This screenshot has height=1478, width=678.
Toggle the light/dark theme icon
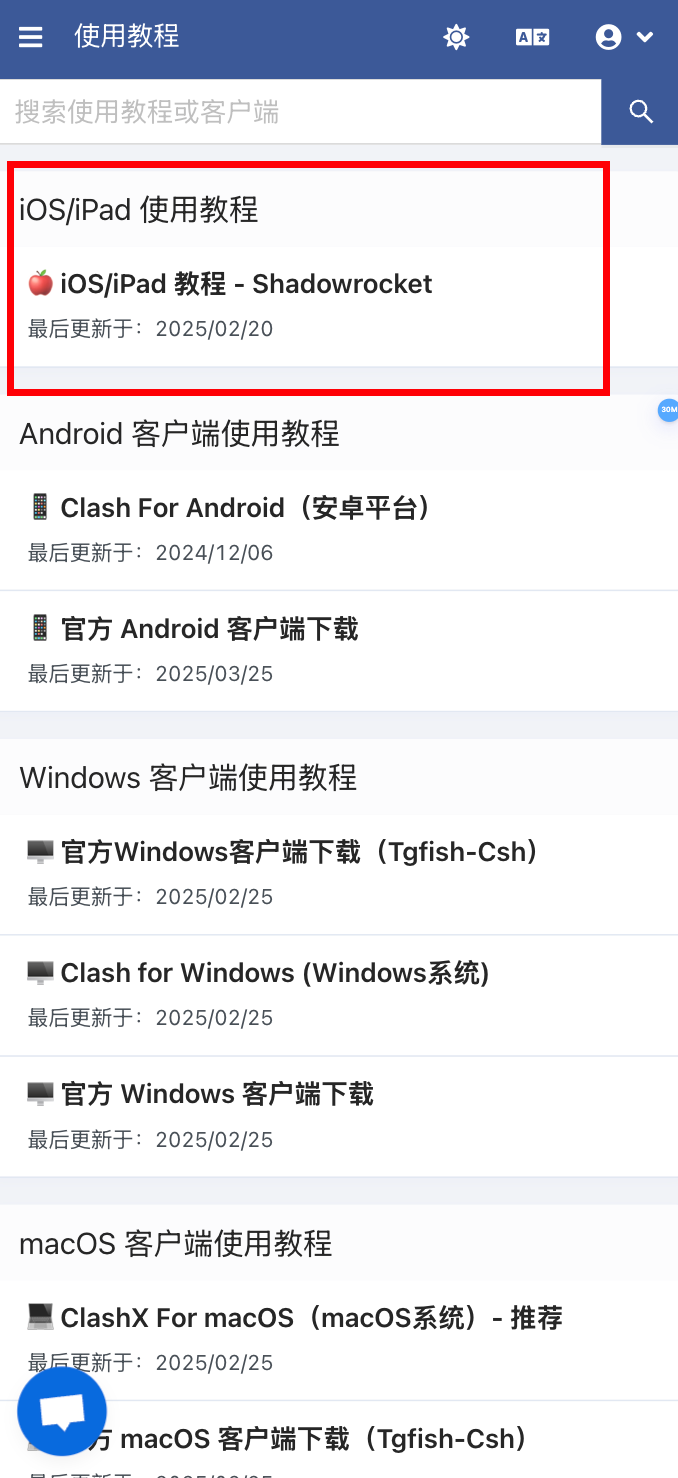(456, 38)
